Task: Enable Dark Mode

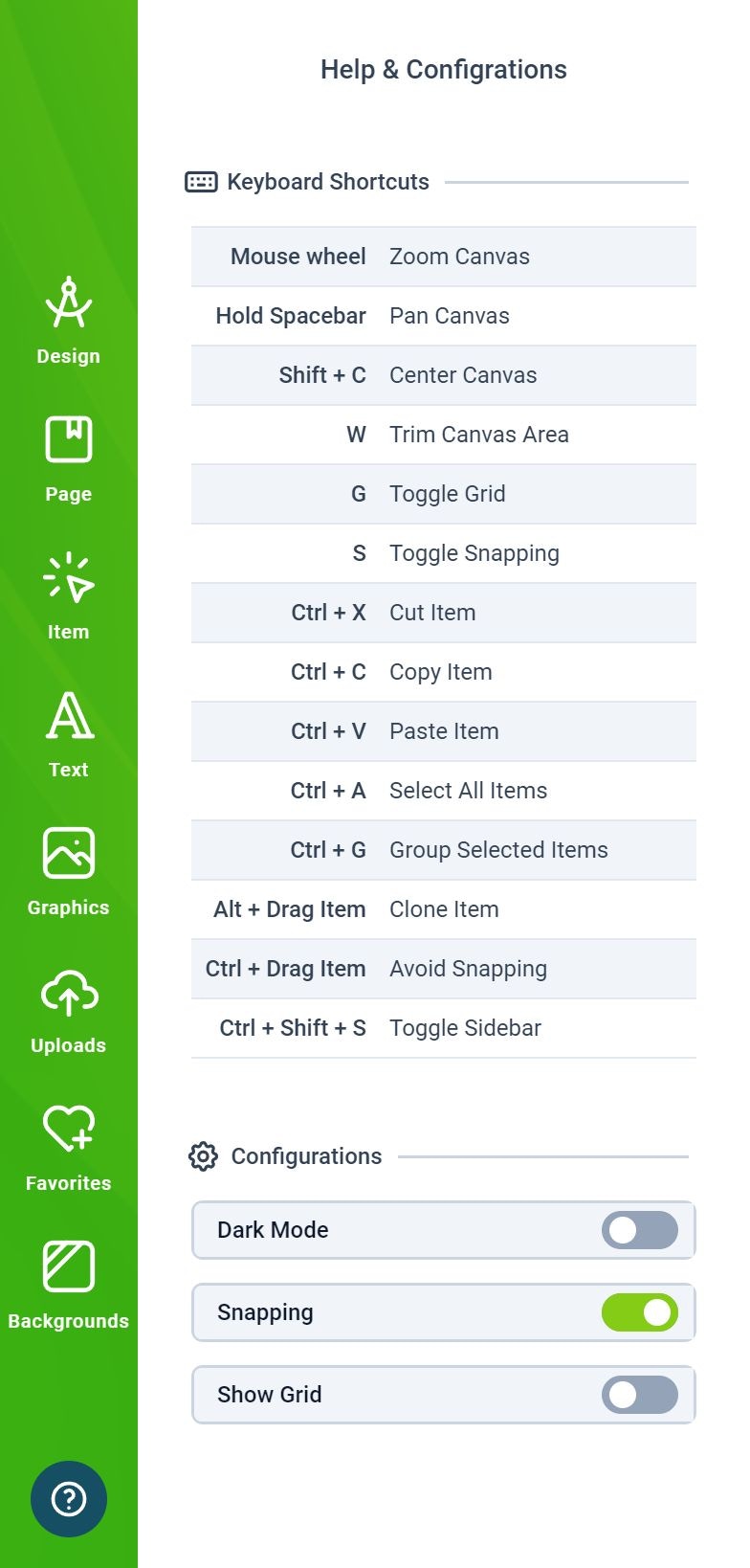Action: pyautogui.click(x=639, y=1230)
